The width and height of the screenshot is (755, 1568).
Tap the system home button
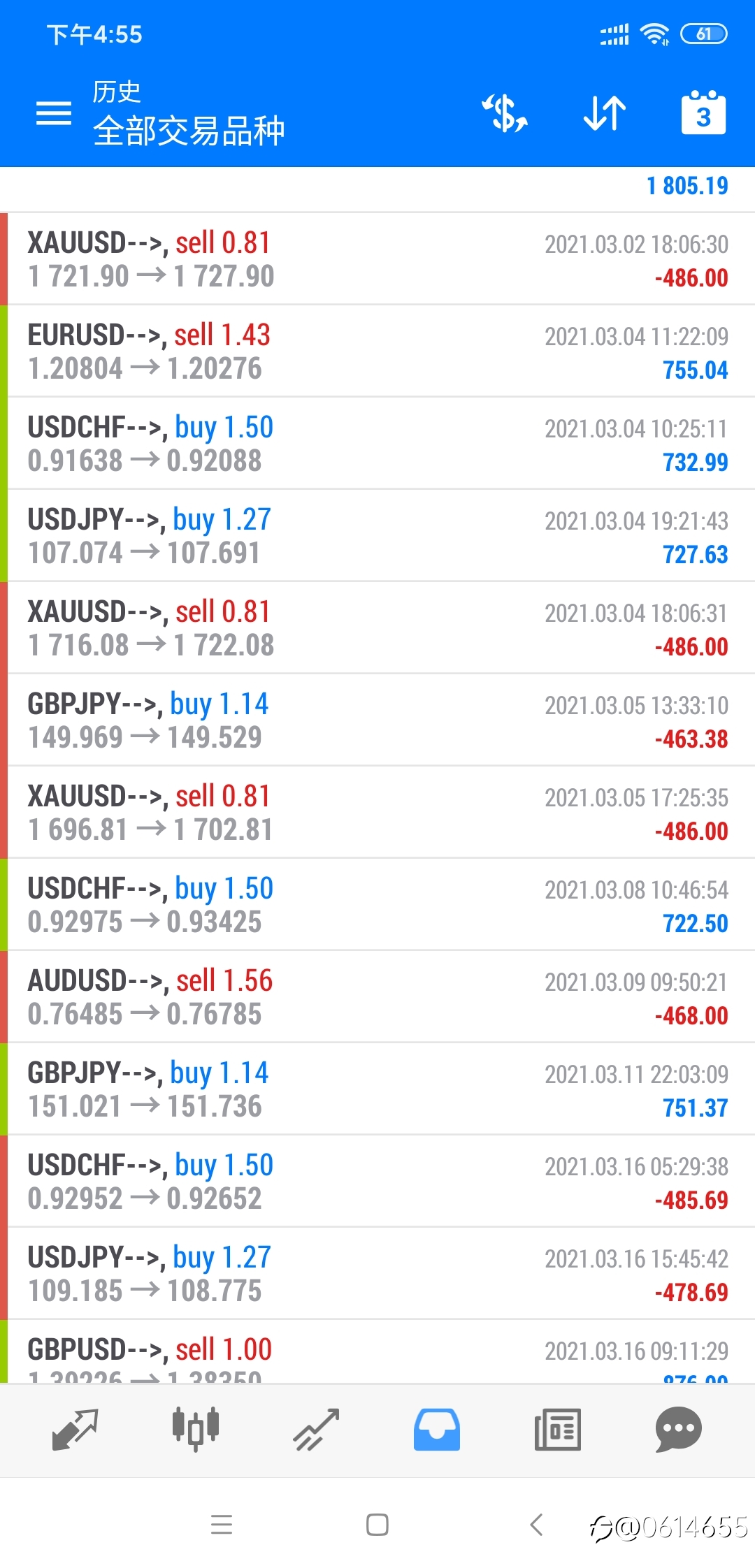point(377,1525)
